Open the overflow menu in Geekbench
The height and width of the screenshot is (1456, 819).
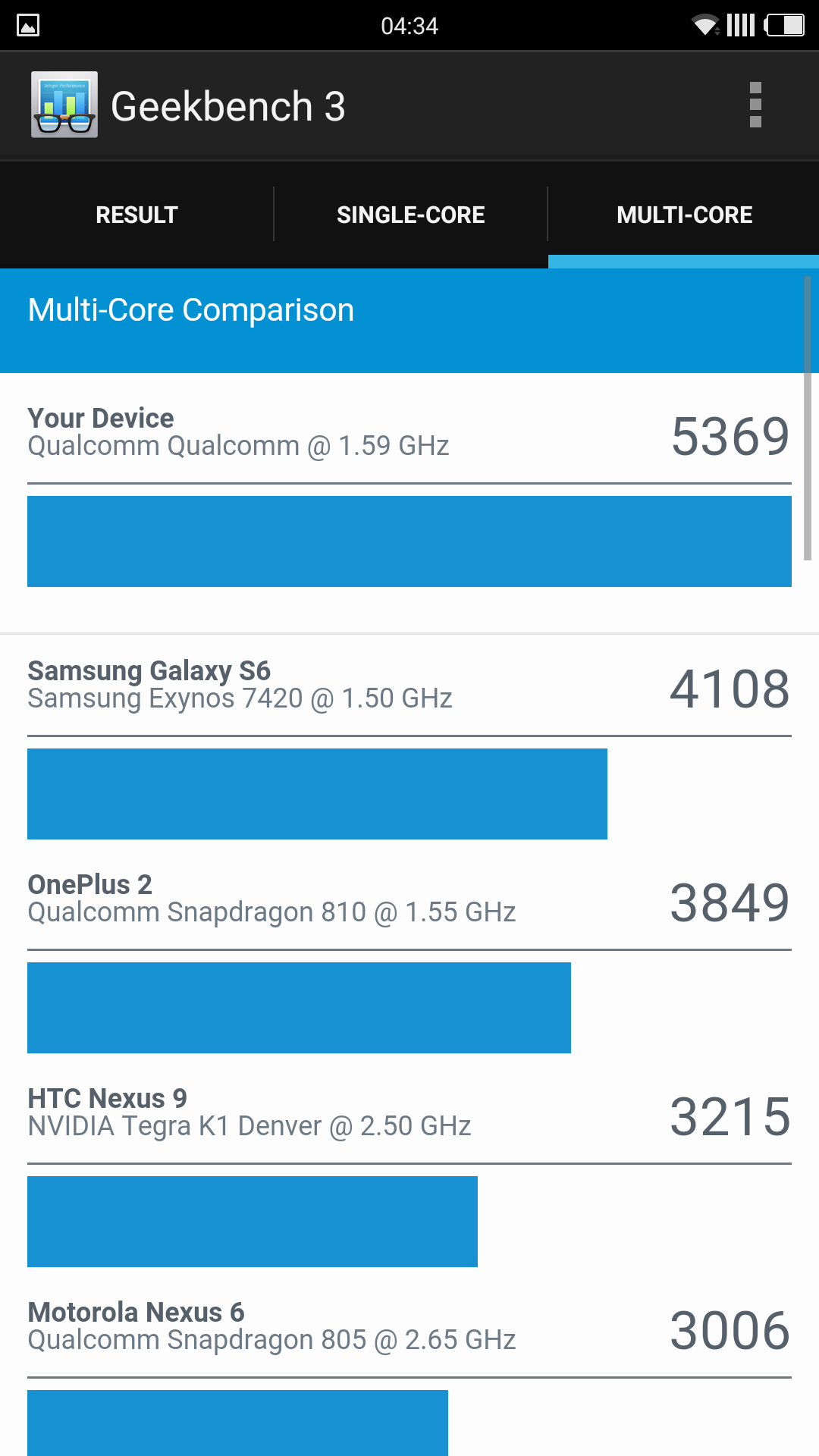pos(755,105)
